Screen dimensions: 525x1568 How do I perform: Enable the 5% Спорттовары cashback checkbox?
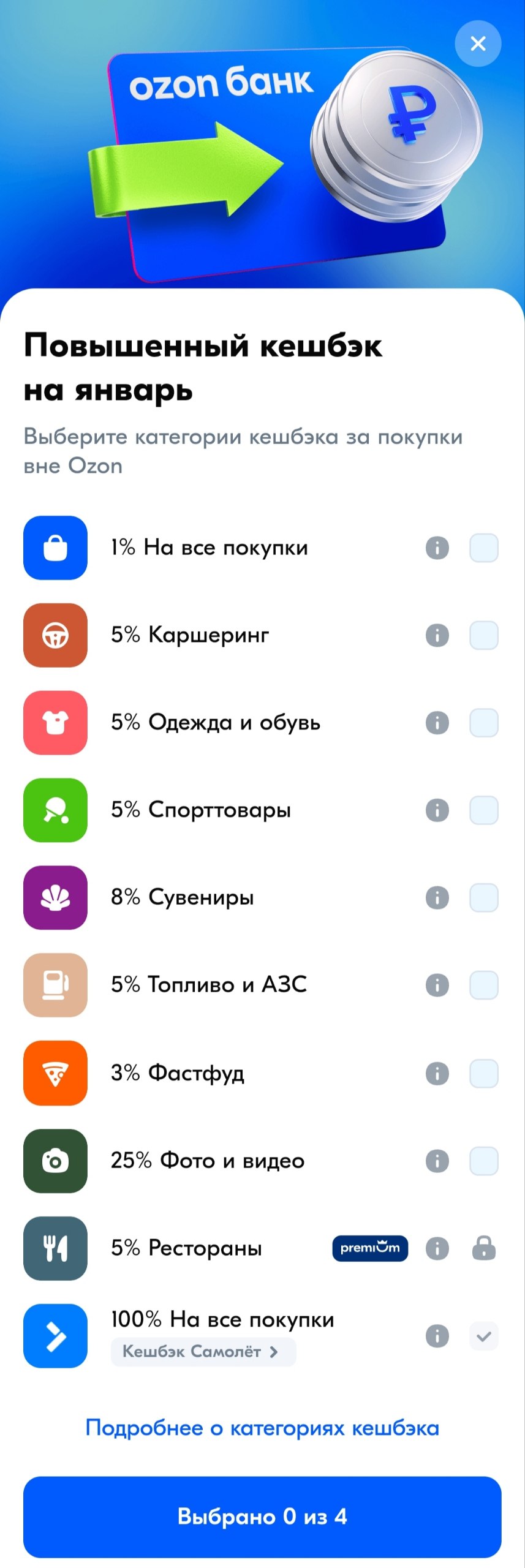(483, 810)
